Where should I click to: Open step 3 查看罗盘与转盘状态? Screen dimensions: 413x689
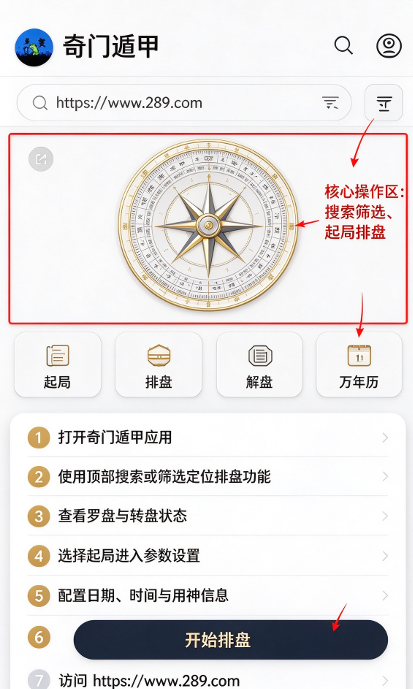coord(208,516)
